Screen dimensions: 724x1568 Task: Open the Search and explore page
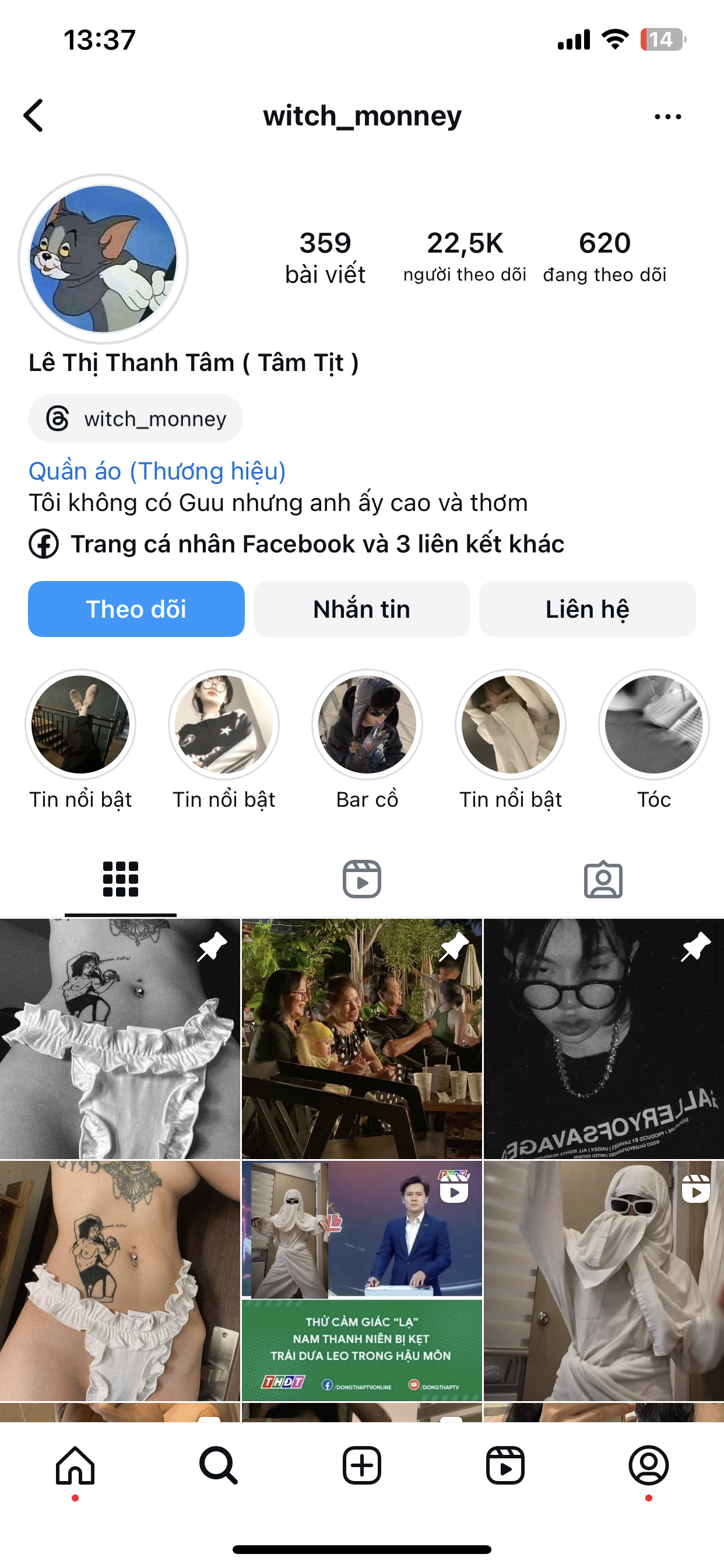coord(219,1466)
